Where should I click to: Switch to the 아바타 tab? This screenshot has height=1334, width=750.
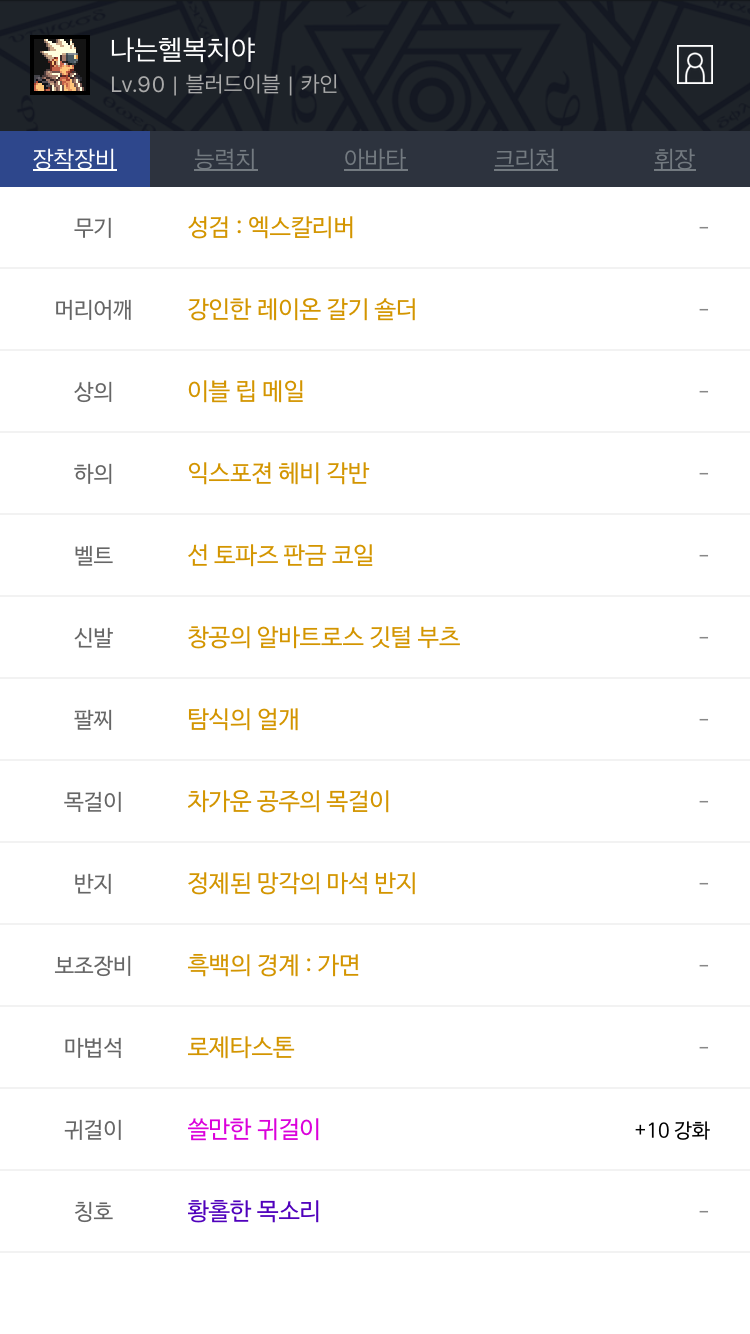[x=375, y=159]
